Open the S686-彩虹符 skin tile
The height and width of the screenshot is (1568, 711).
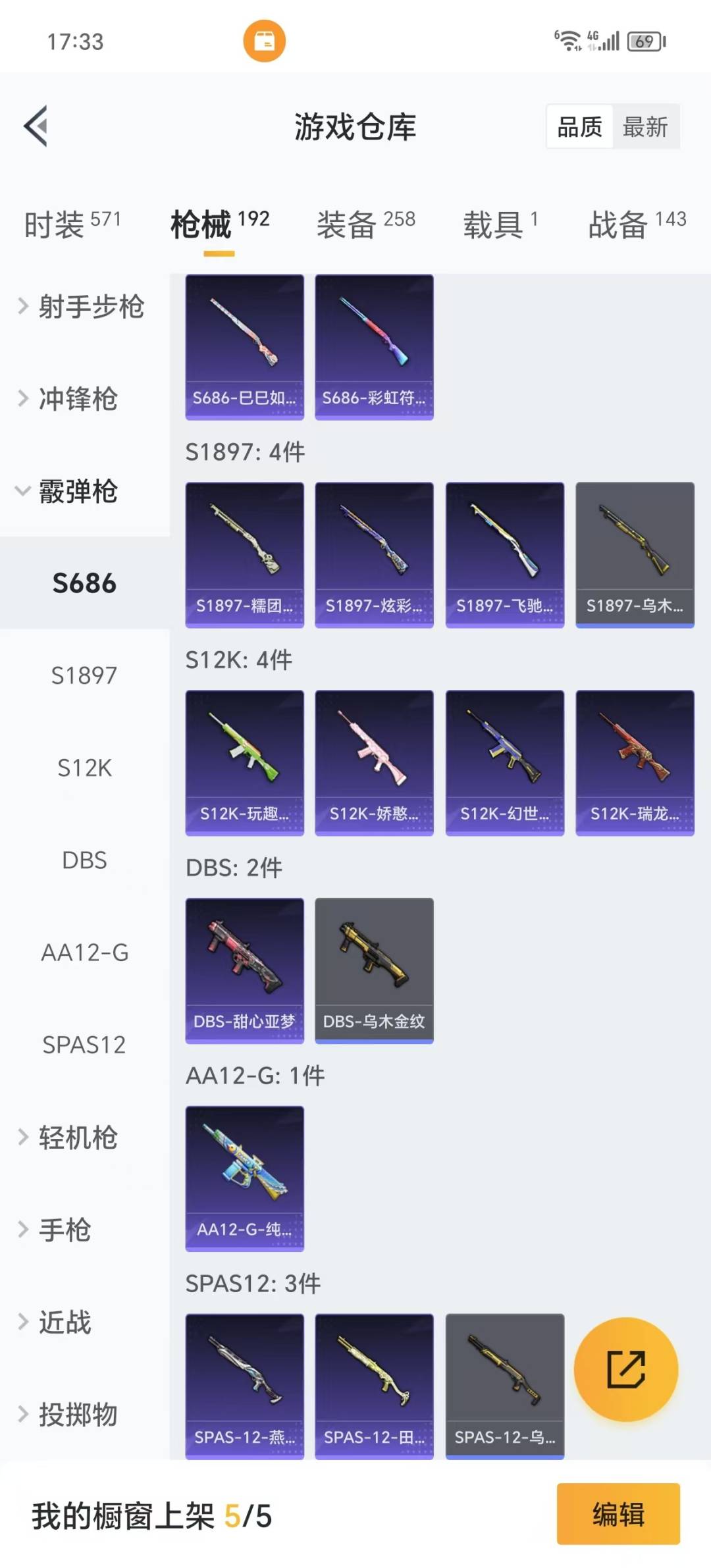tap(374, 347)
